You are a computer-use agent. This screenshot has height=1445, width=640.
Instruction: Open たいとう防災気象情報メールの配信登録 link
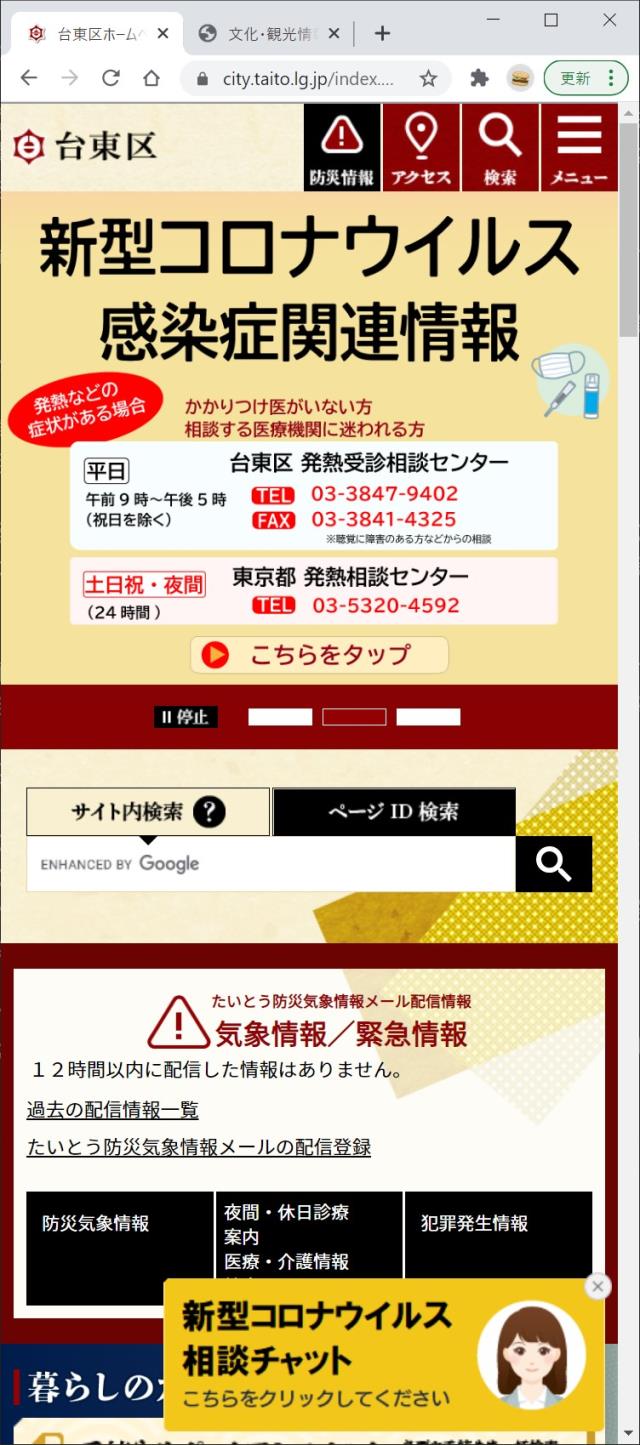[199, 1147]
